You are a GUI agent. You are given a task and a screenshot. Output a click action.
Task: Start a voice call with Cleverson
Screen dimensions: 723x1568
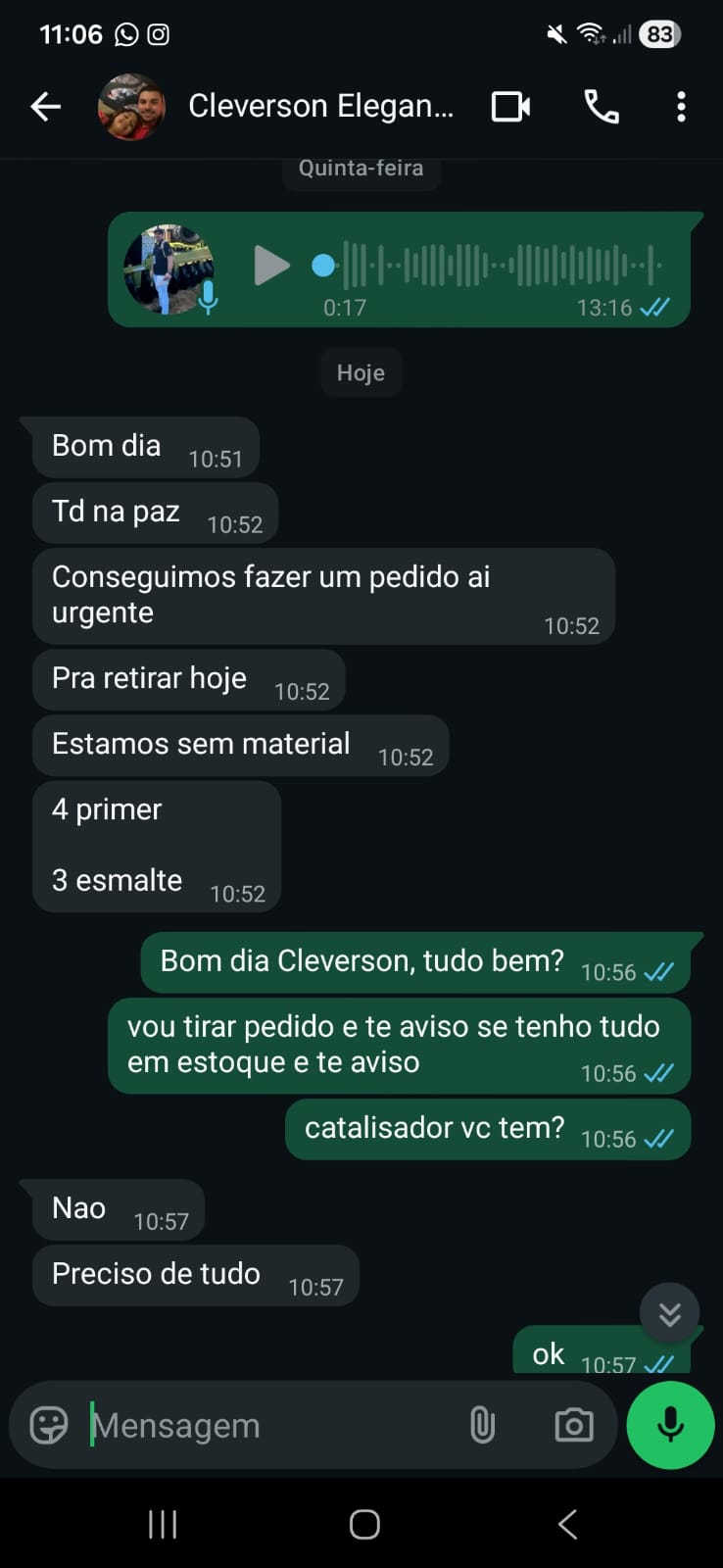tap(602, 106)
